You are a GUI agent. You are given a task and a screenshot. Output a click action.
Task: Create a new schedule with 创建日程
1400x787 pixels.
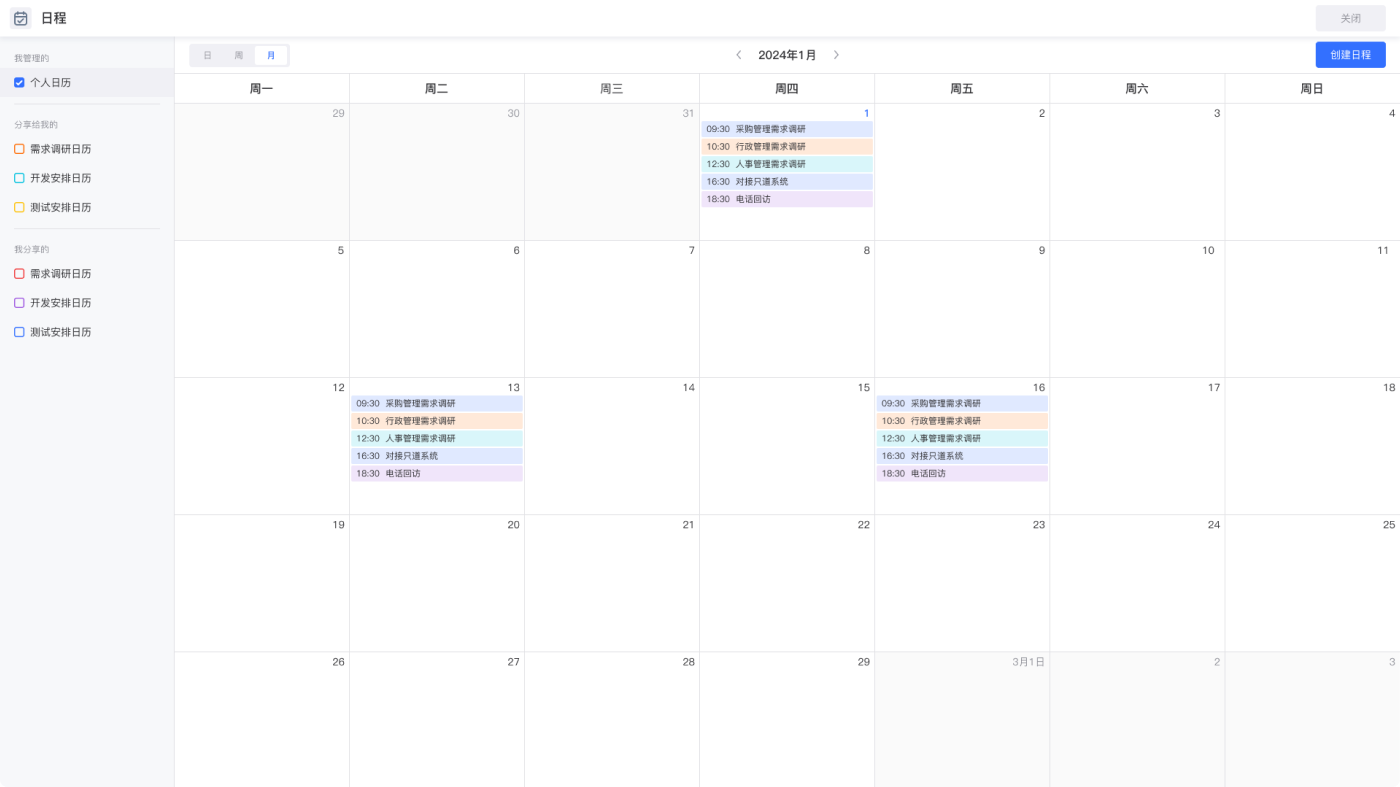pyautogui.click(x=1350, y=55)
